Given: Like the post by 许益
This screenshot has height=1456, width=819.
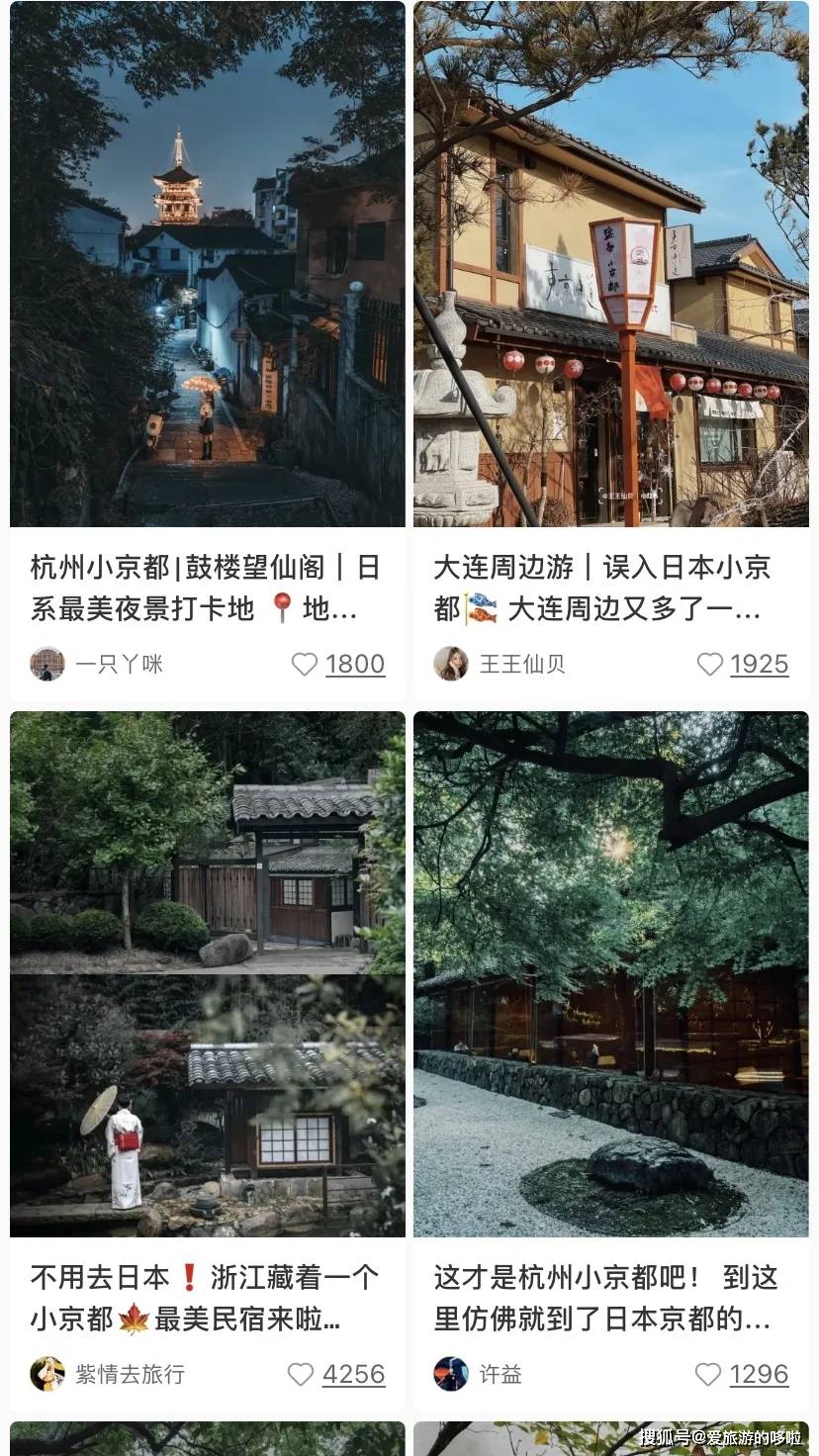Looking at the screenshot, I should (x=707, y=1374).
